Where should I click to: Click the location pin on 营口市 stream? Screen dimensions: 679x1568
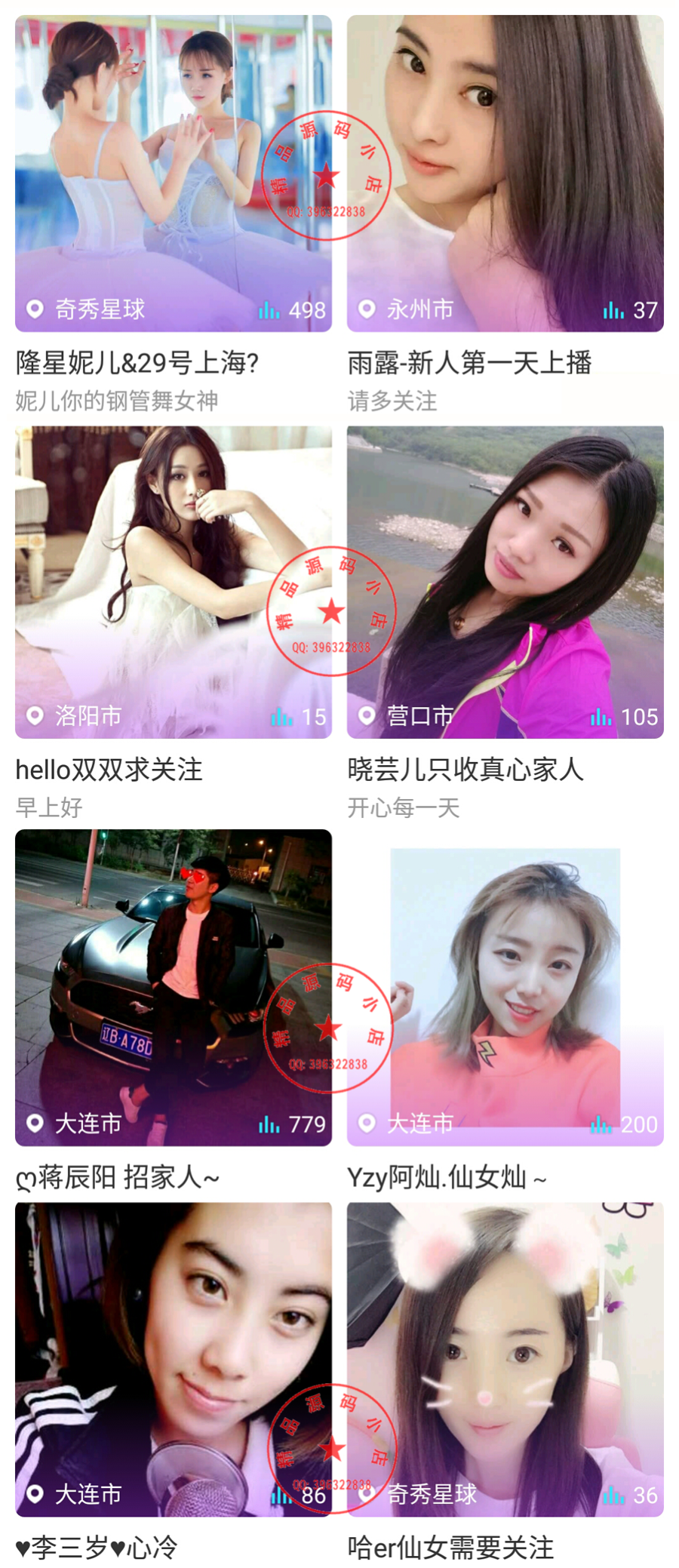click(367, 717)
